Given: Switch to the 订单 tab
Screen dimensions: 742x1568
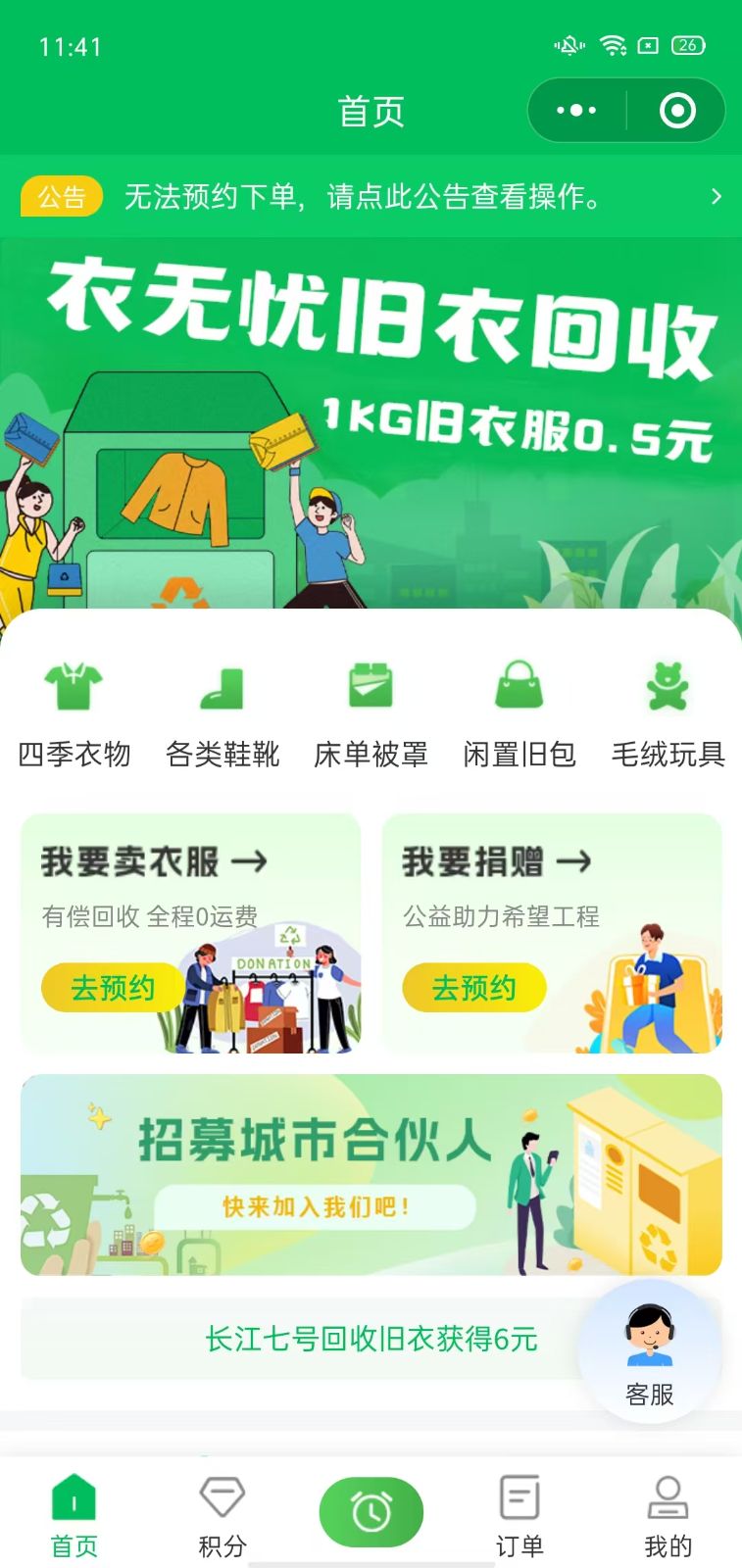Looking at the screenshot, I should [519, 1517].
